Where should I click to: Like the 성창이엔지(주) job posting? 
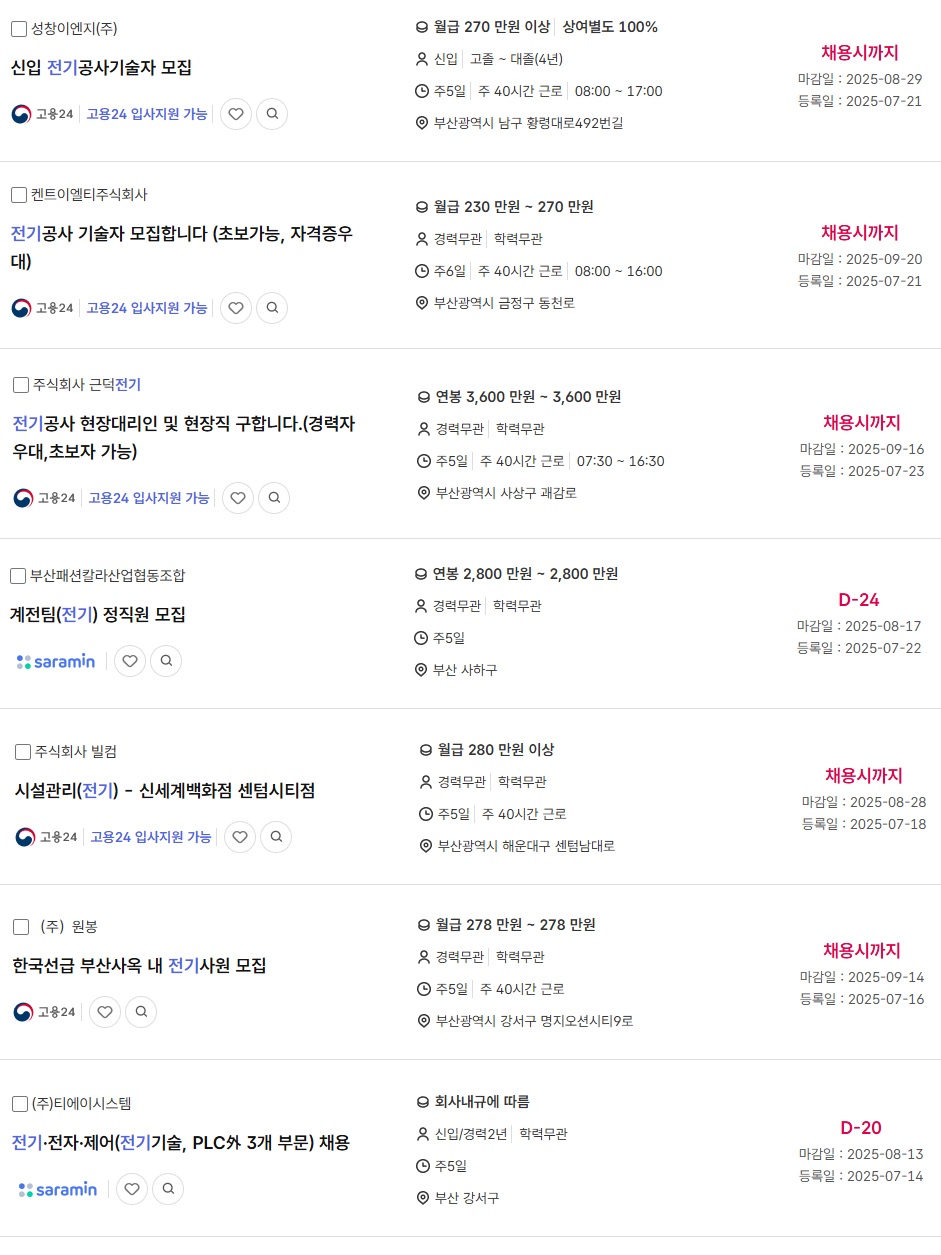pos(236,114)
